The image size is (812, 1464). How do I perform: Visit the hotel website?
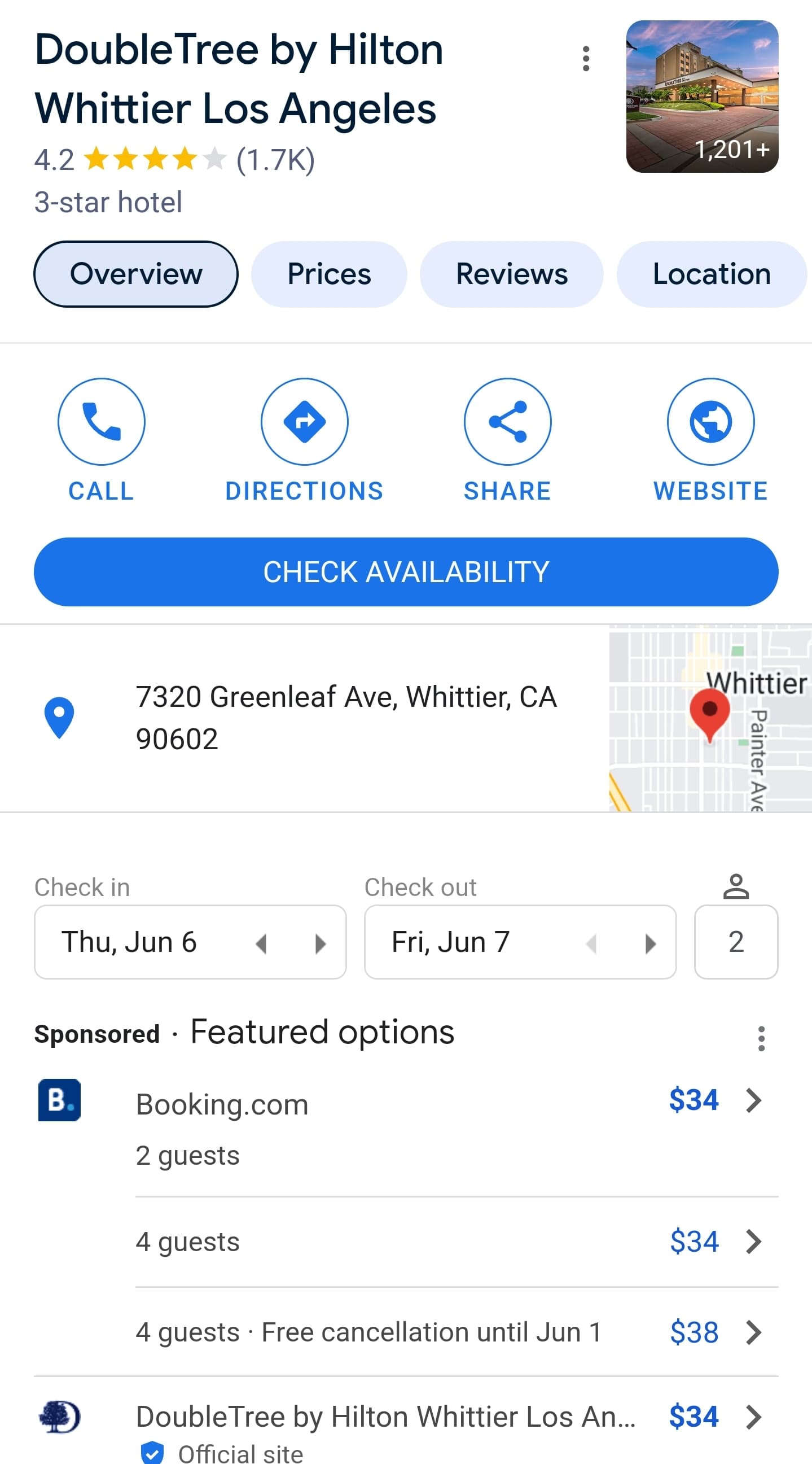tap(710, 422)
